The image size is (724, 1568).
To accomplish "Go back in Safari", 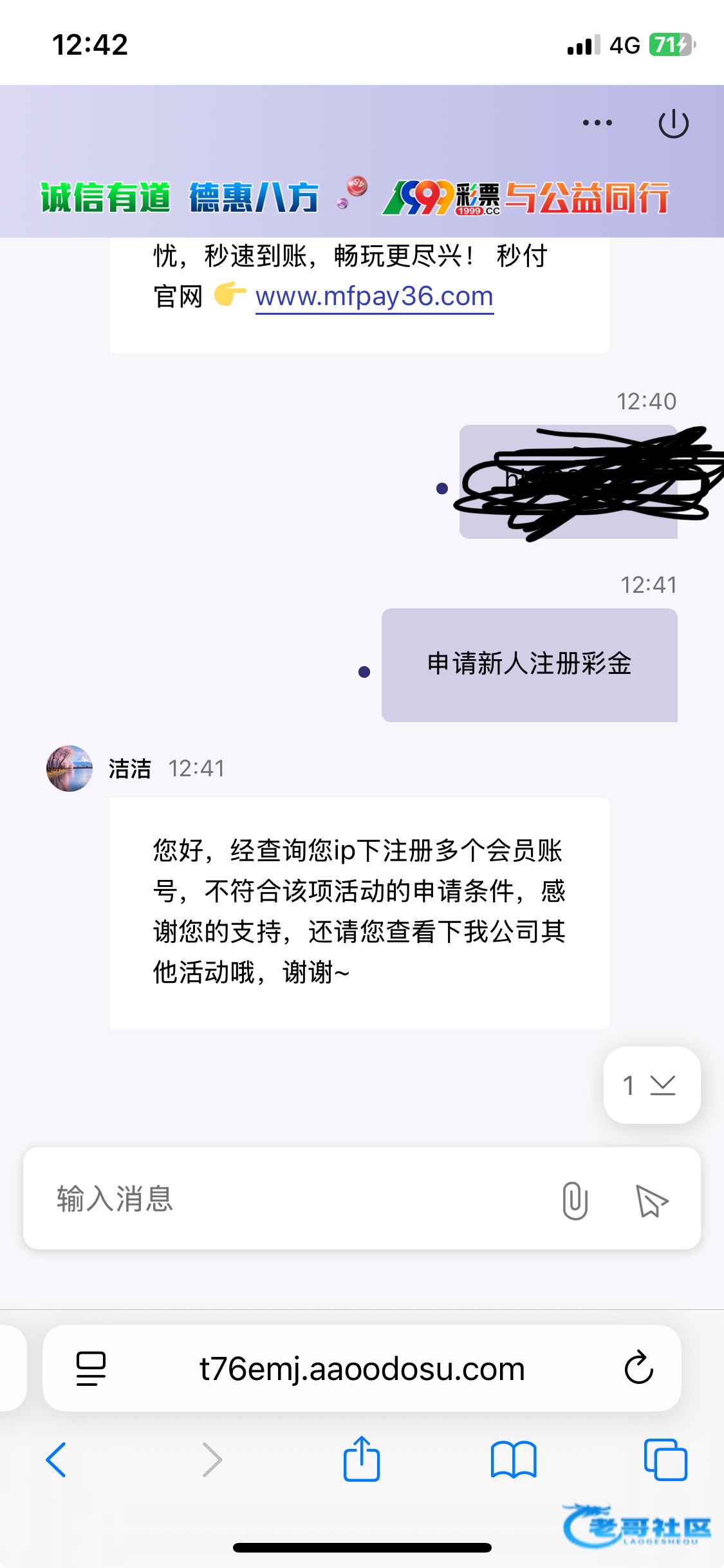I will [x=57, y=1460].
